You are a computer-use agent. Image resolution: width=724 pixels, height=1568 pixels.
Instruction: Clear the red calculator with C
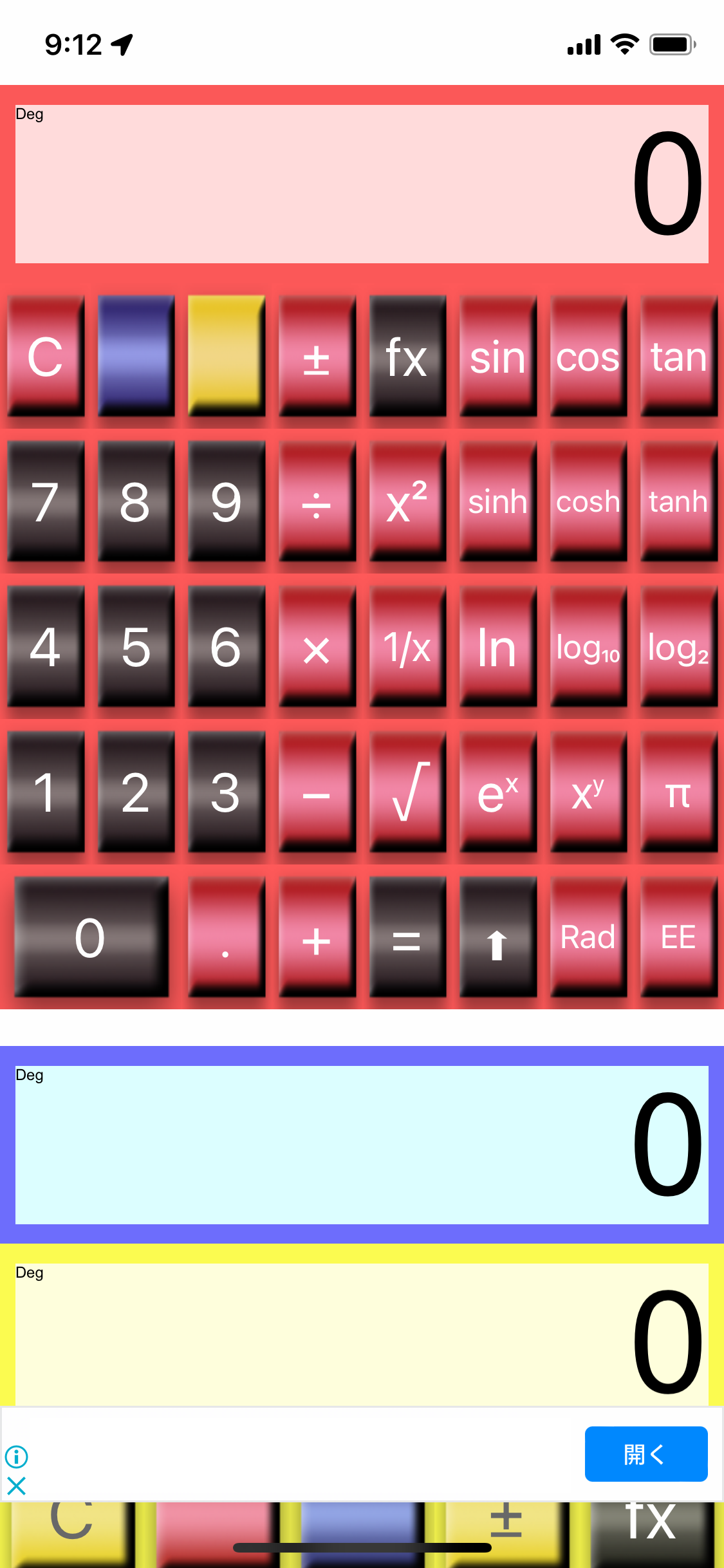pos(46,357)
